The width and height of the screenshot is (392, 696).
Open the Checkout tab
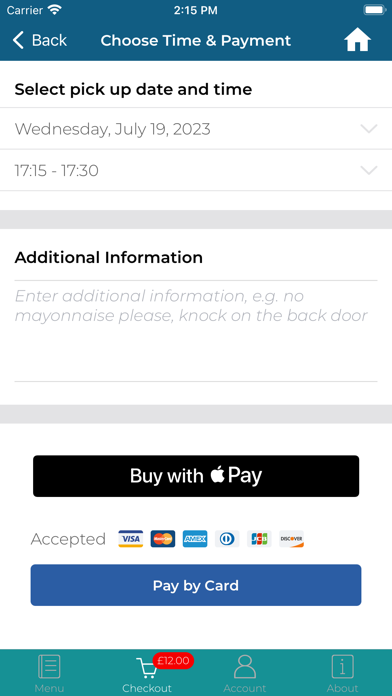click(x=147, y=673)
